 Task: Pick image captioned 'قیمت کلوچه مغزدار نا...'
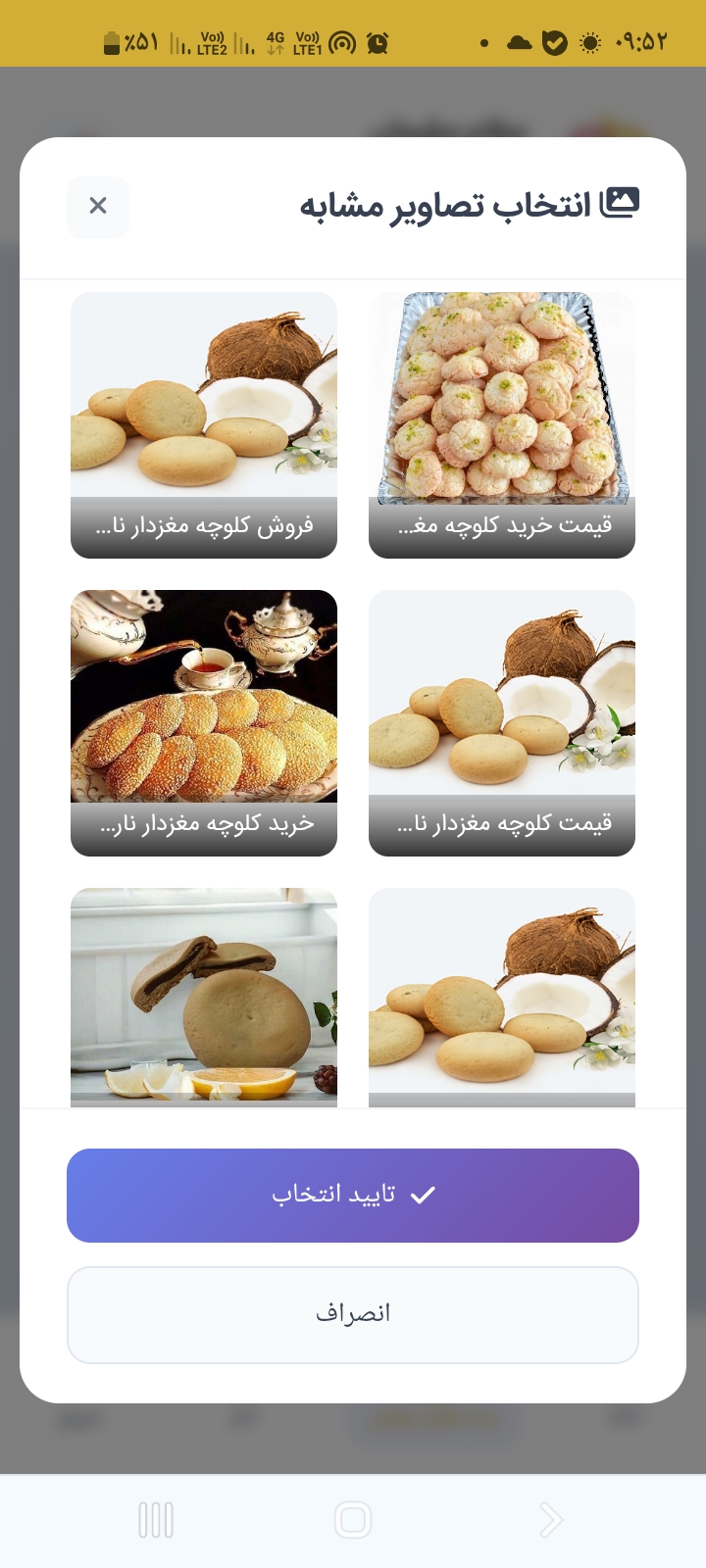click(502, 721)
